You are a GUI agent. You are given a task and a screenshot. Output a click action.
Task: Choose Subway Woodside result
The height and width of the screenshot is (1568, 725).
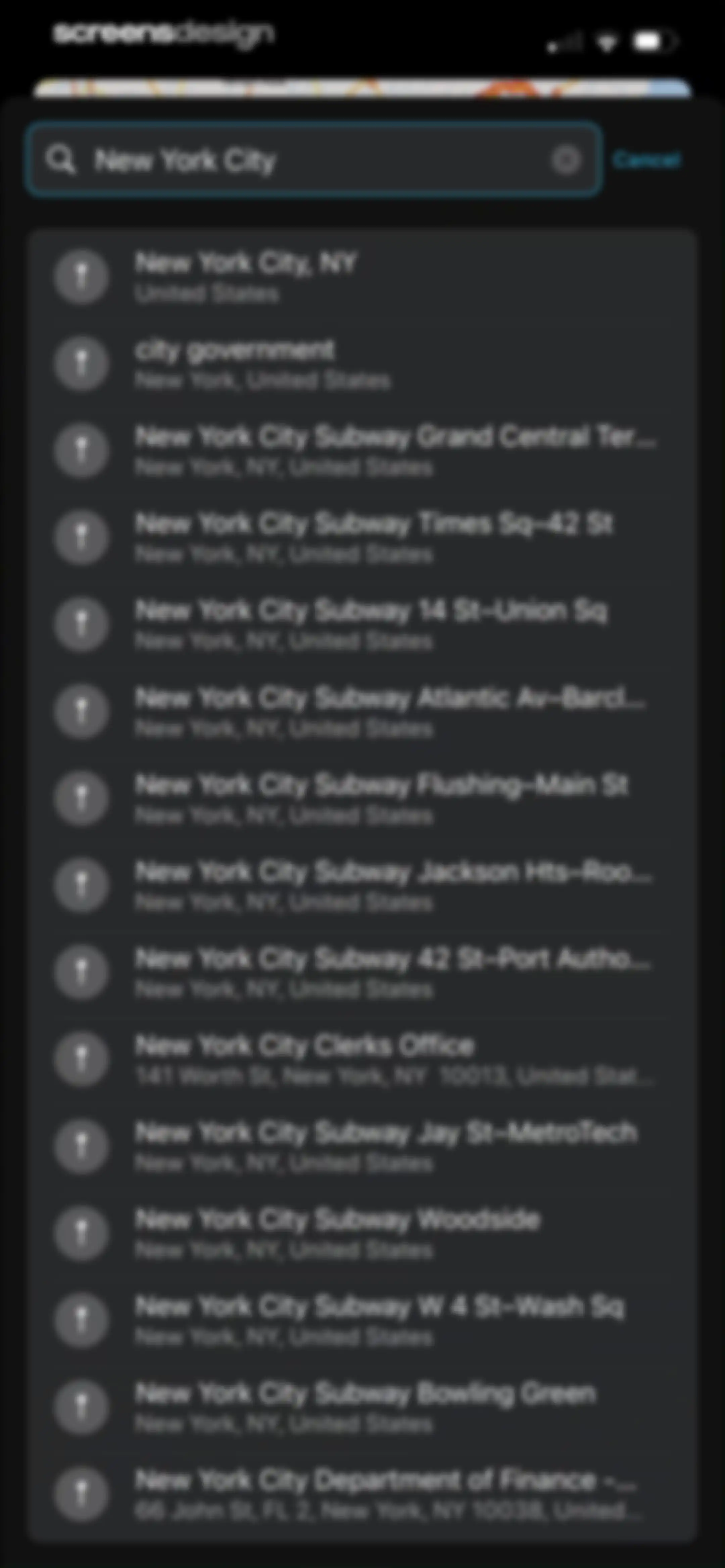pos(361,1234)
